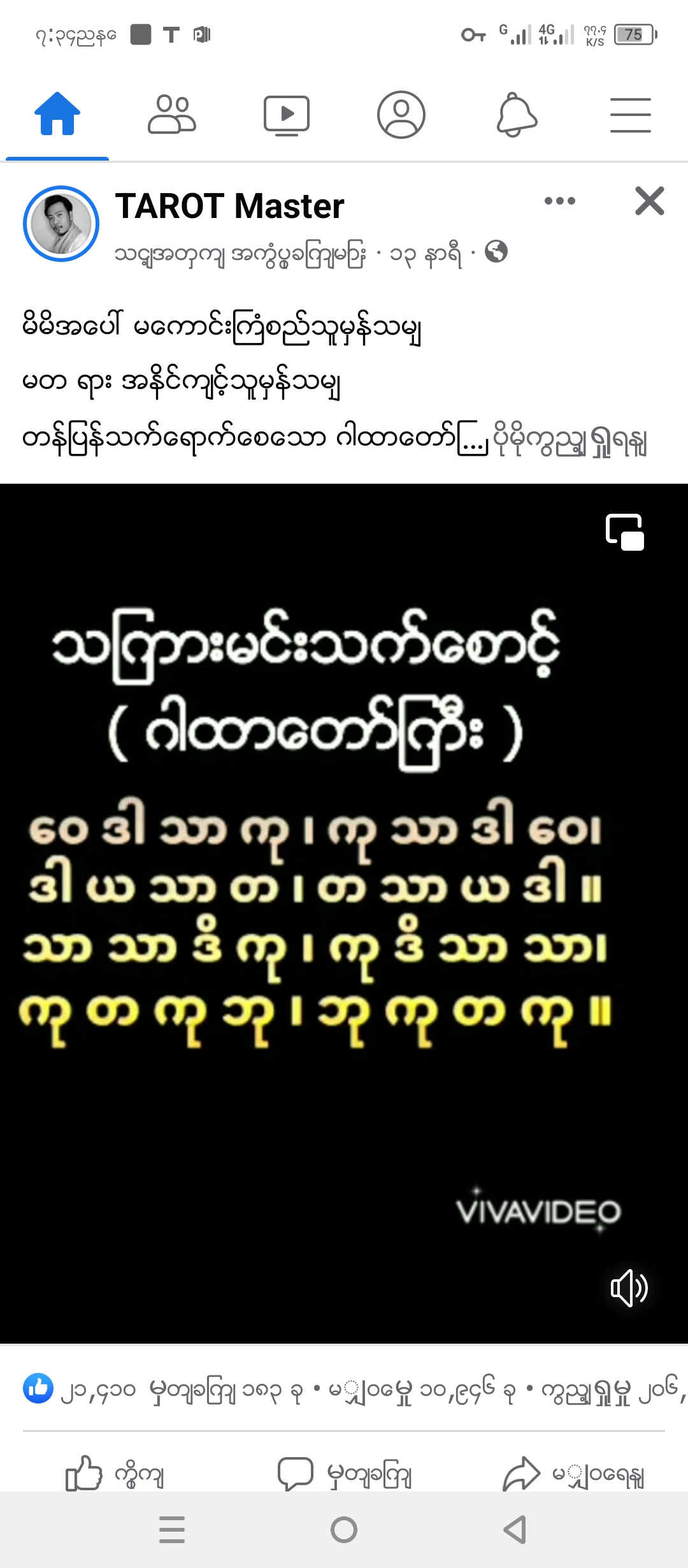
Task: Minimize video to picture-in-picture
Action: [624, 532]
